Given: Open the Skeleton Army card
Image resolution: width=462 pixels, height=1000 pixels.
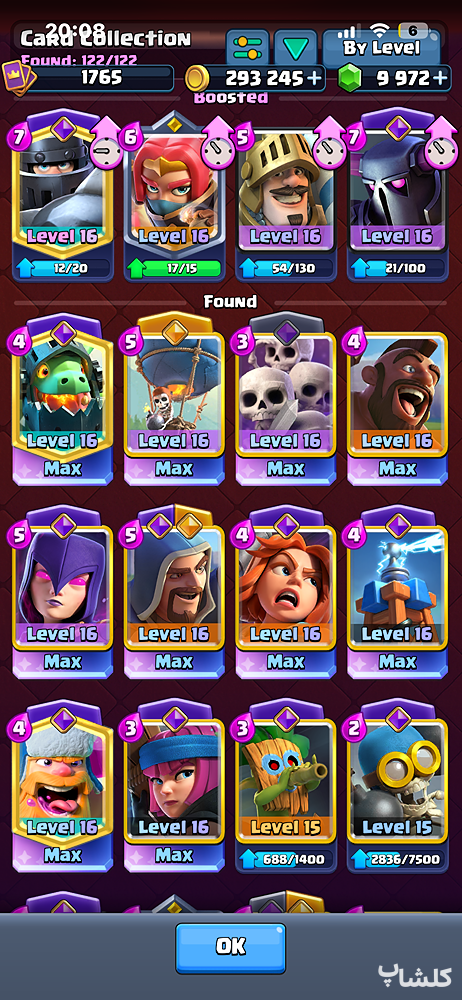Looking at the screenshot, I should point(286,399).
